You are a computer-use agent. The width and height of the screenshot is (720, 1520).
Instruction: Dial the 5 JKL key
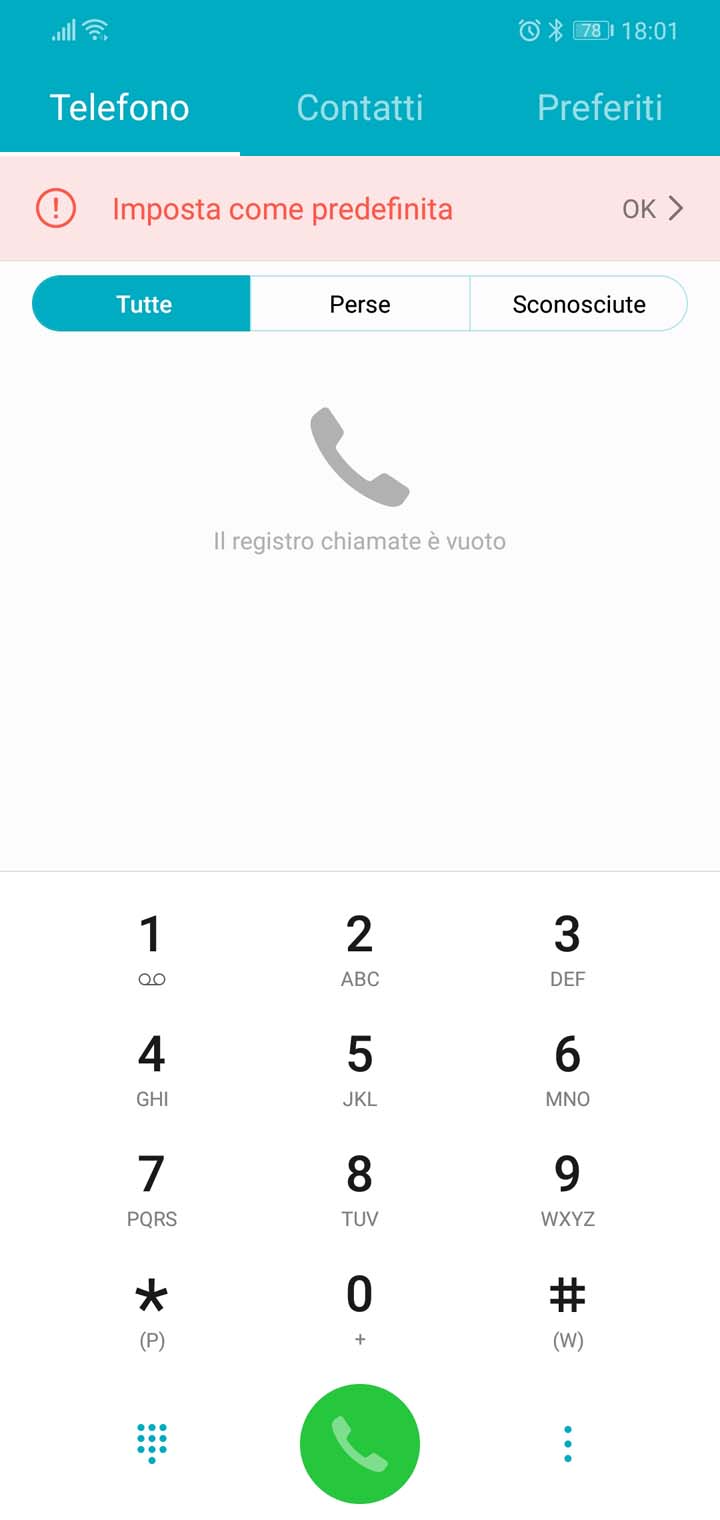point(360,1071)
